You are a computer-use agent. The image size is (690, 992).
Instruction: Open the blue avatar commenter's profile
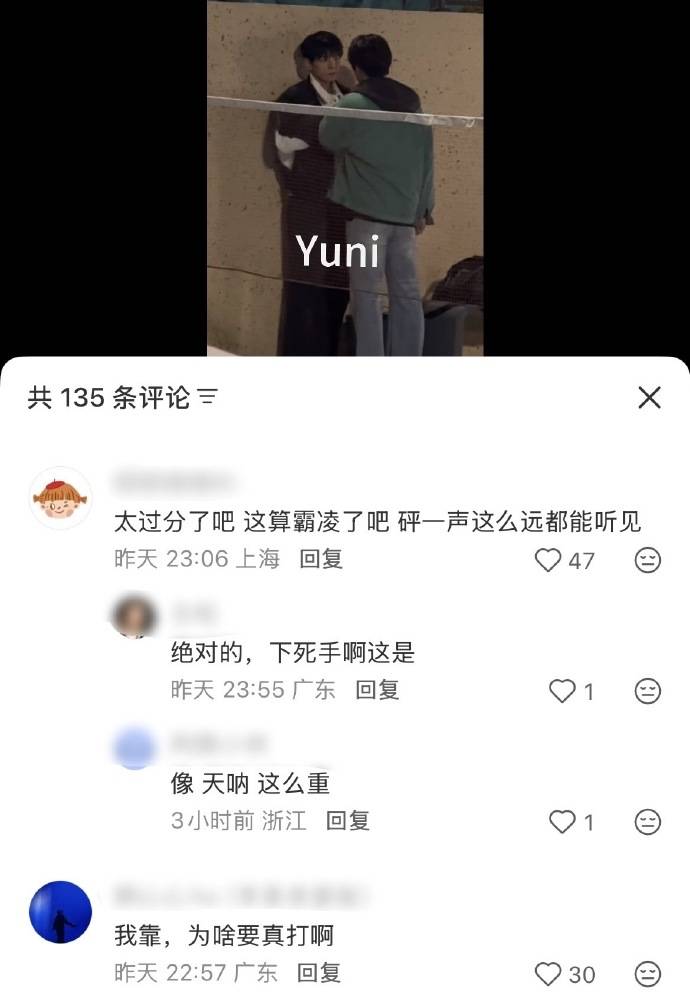61,912
